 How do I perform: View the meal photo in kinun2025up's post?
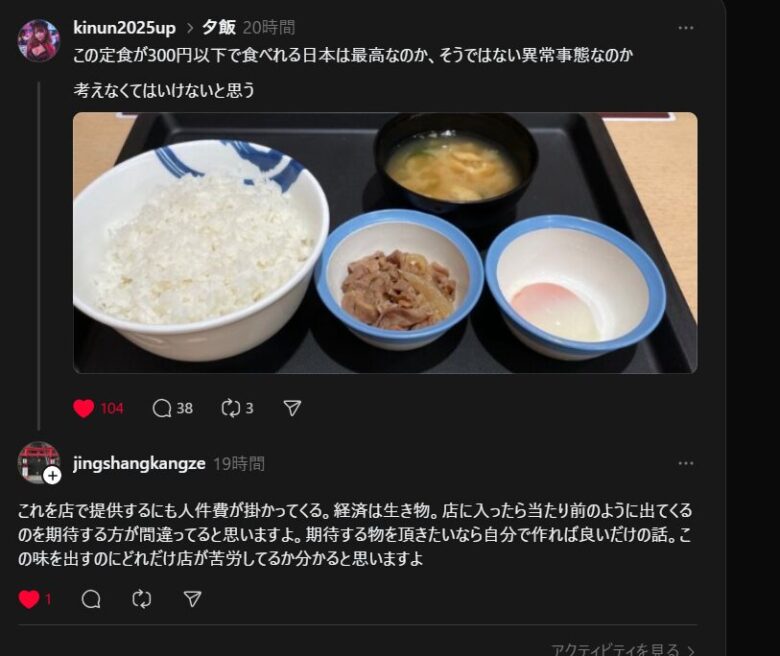pos(385,242)
